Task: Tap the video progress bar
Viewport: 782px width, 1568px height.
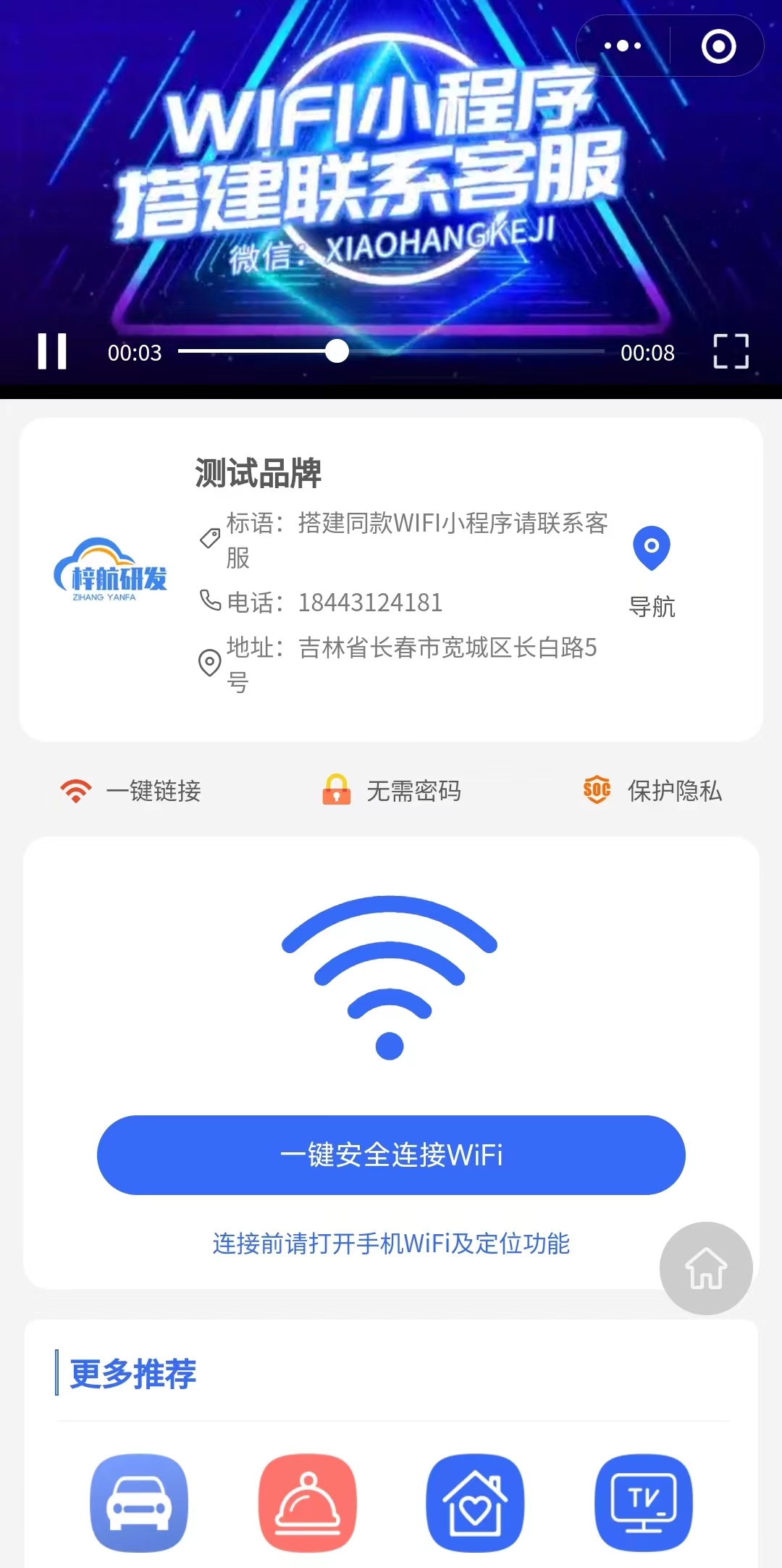Action: [391, 351]
